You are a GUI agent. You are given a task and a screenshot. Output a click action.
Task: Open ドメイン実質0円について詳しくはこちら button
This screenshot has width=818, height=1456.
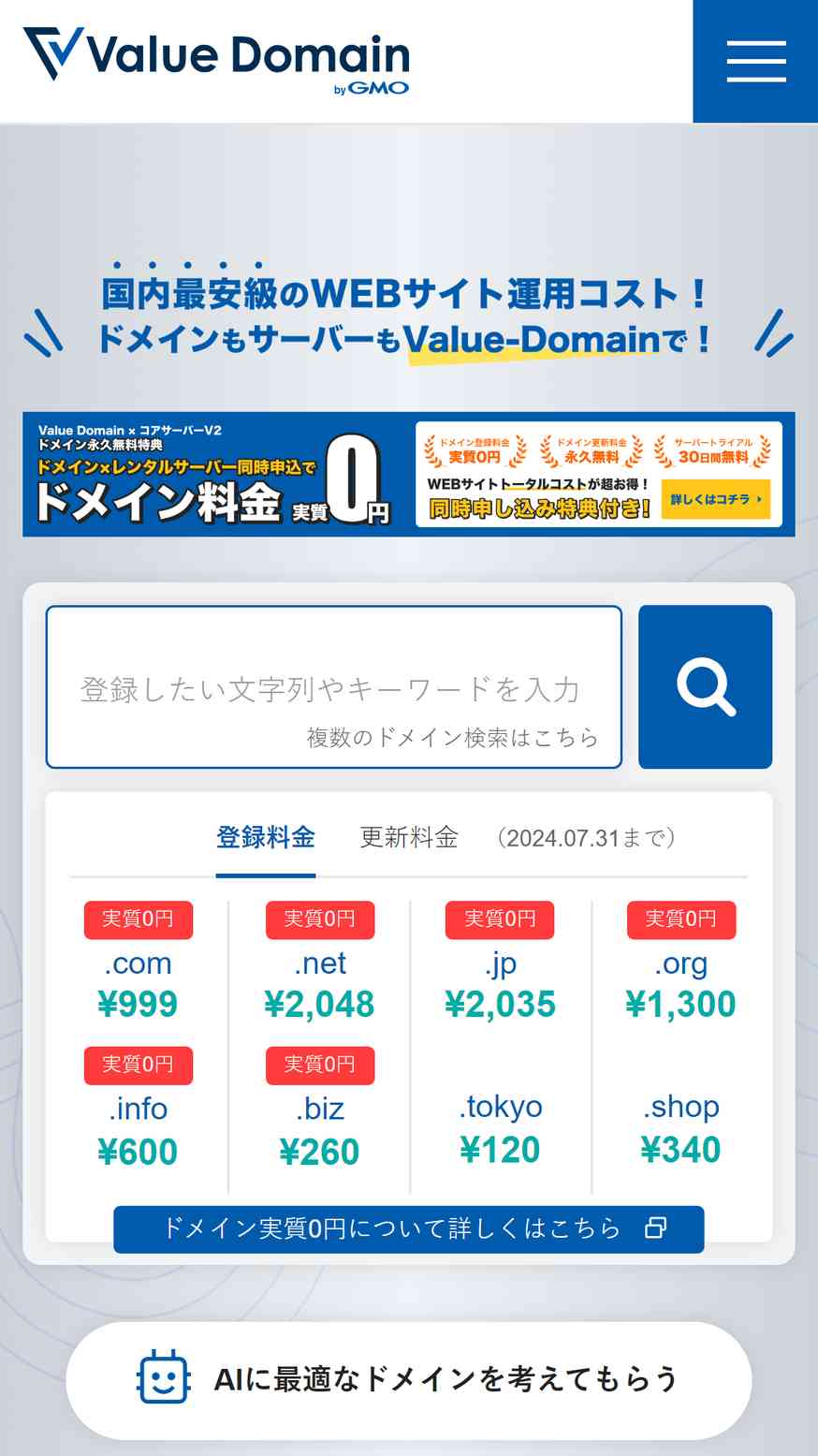tap(409, 1228)
